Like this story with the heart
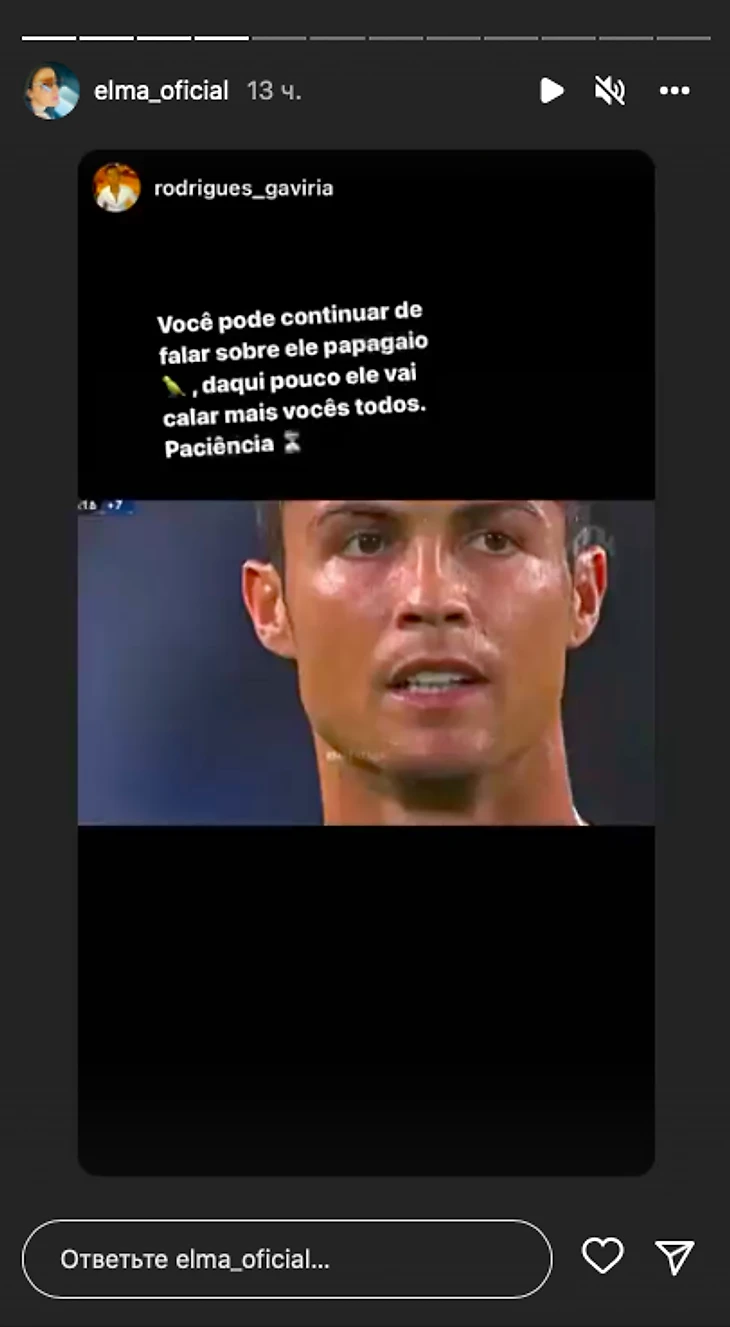 pyautogui.click(x=602, y=1257)
